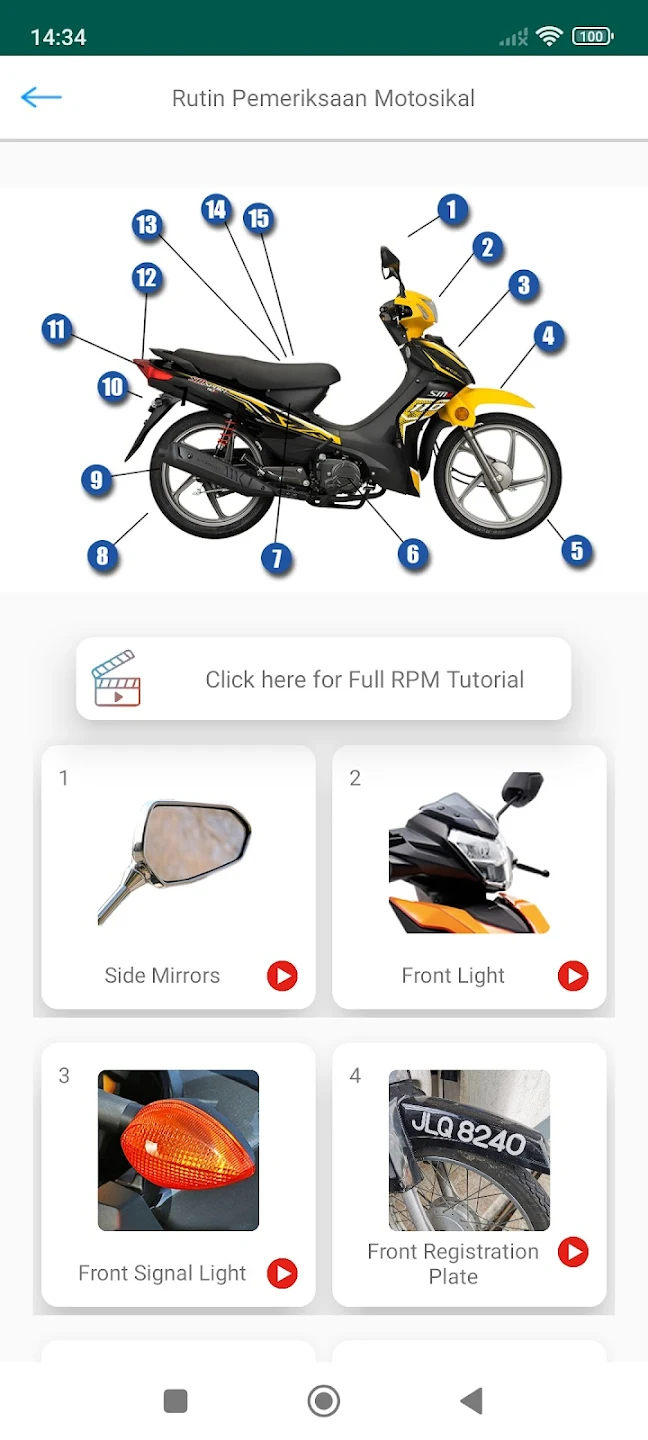Go back using the top arrow
The width and height of the screenshot is (648, 1440).
(x=41, y=97)
